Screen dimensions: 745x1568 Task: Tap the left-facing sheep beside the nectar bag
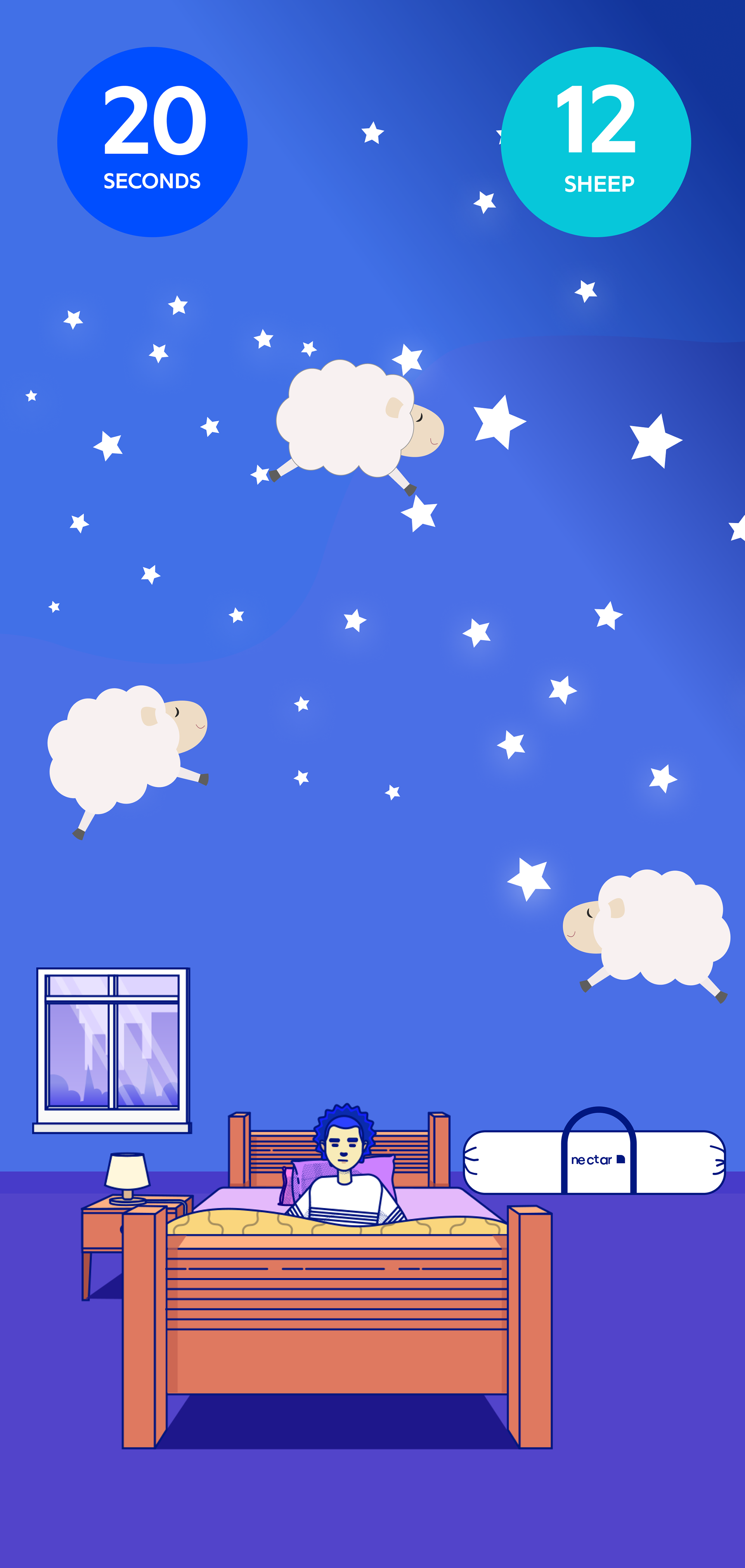(646, 936)
